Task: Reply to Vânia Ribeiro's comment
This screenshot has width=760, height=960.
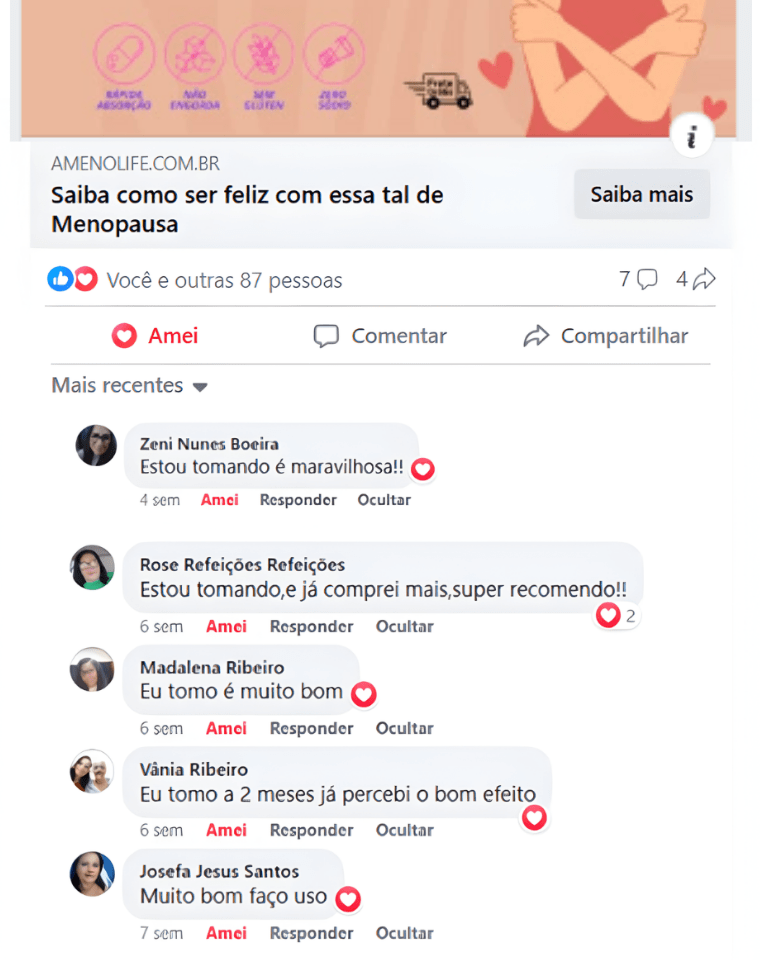Action: 311,830
